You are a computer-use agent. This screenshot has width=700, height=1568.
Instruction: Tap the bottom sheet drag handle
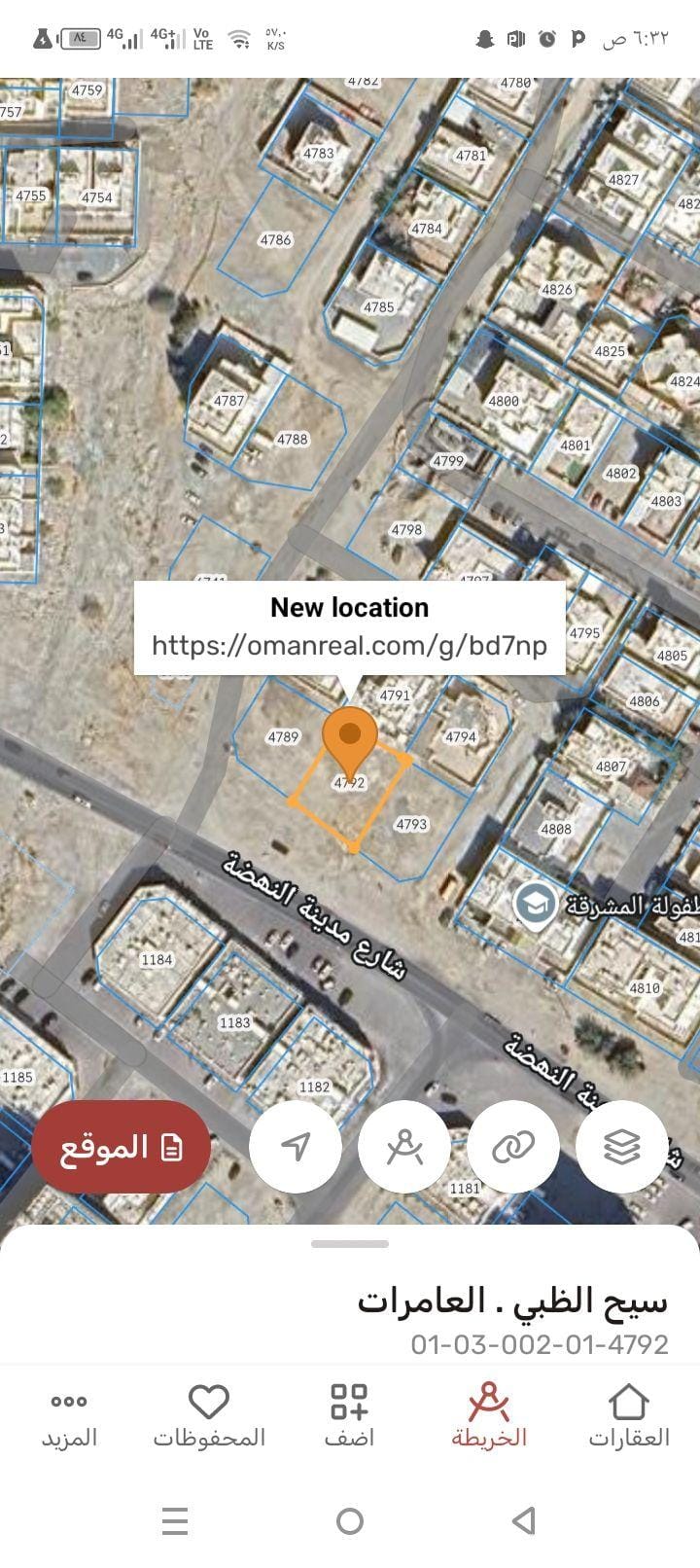click(x=350, y=1243)
